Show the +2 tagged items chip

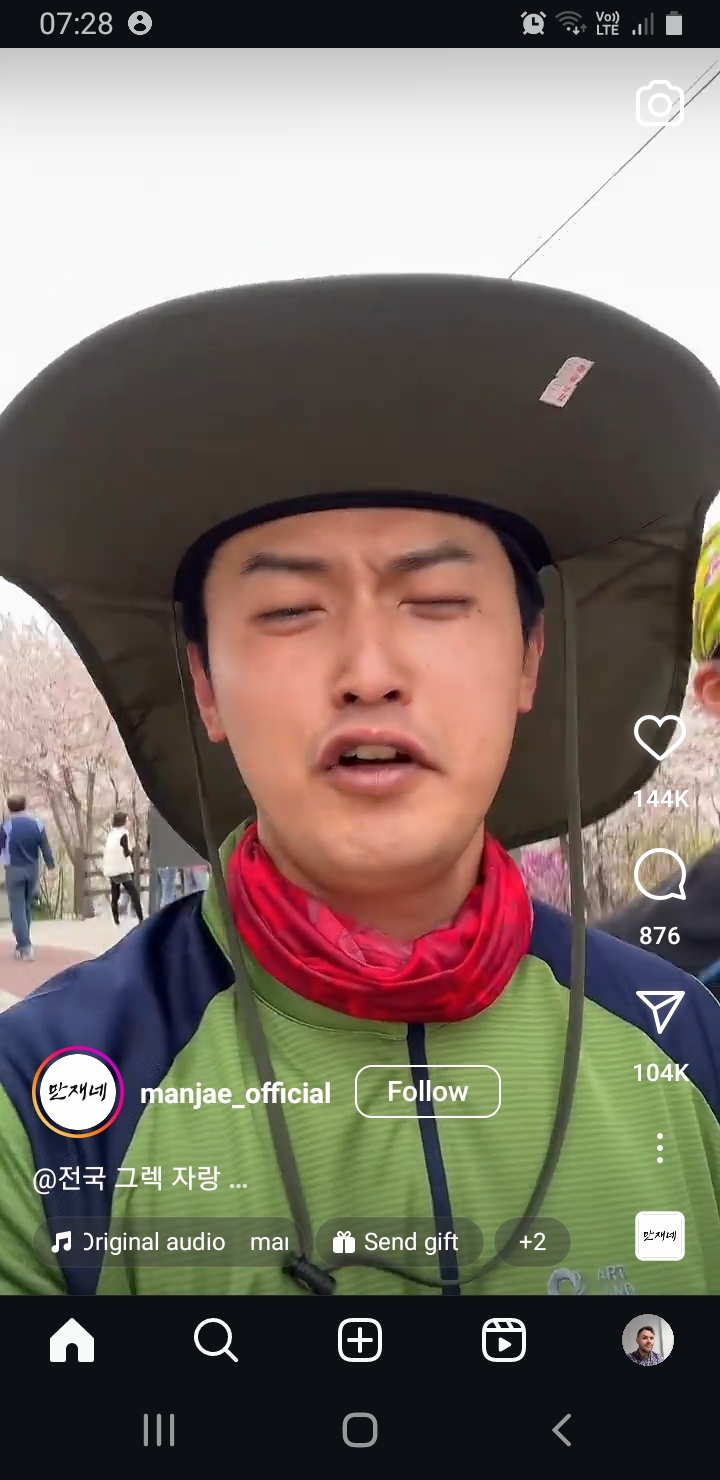pos(532,1242)
